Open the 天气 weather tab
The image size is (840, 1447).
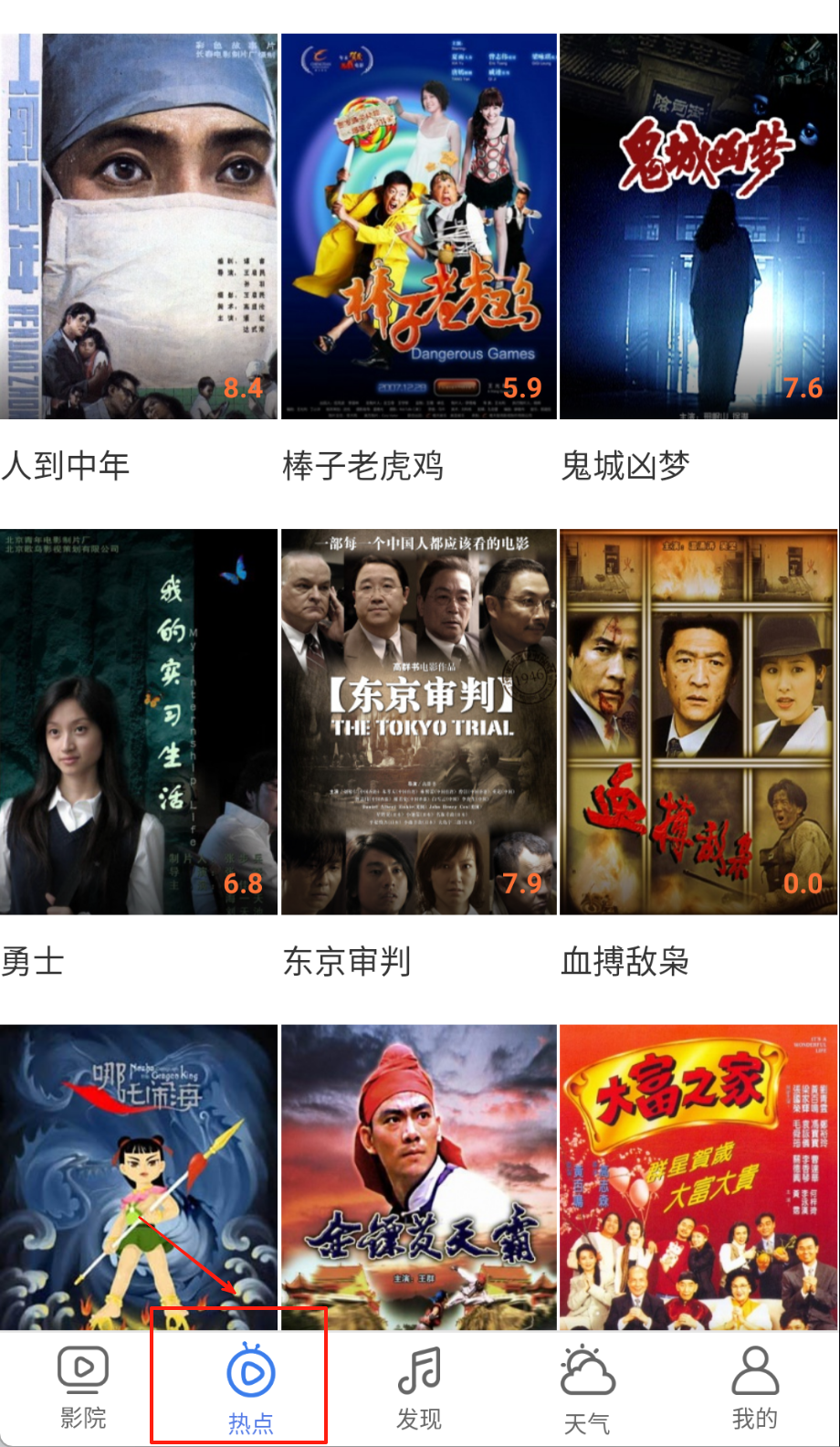tap(587, 1387)
